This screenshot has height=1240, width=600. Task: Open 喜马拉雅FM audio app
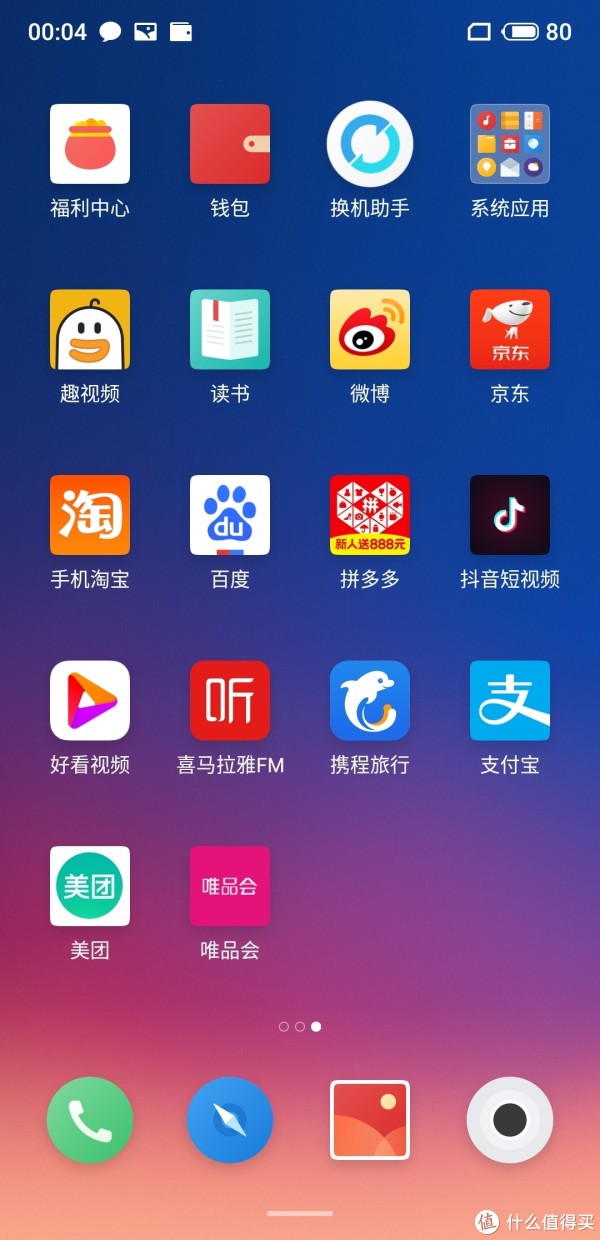230,700
